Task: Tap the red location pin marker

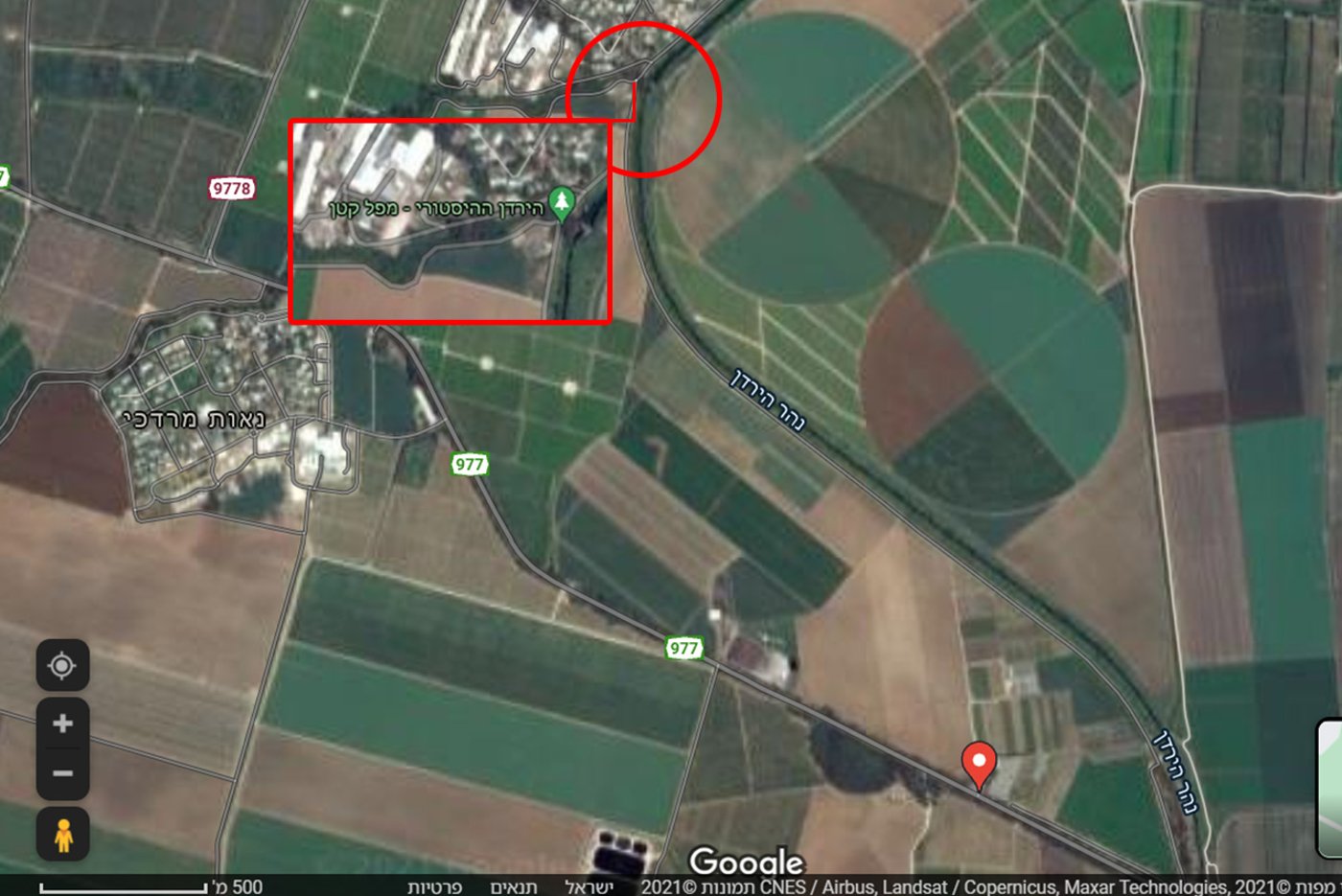Action: [x=979, y=764]
